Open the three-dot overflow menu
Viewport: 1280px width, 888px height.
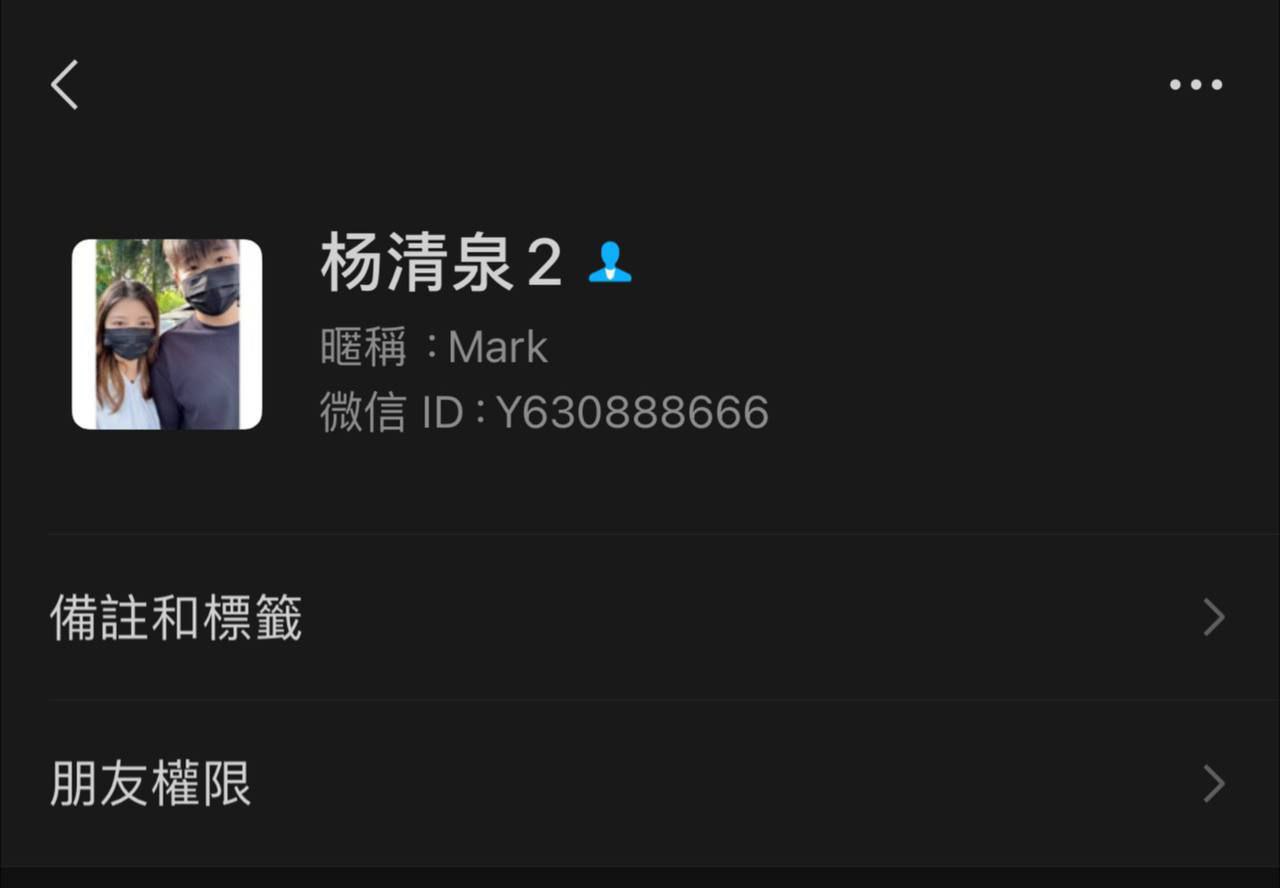coord(1196,85)
